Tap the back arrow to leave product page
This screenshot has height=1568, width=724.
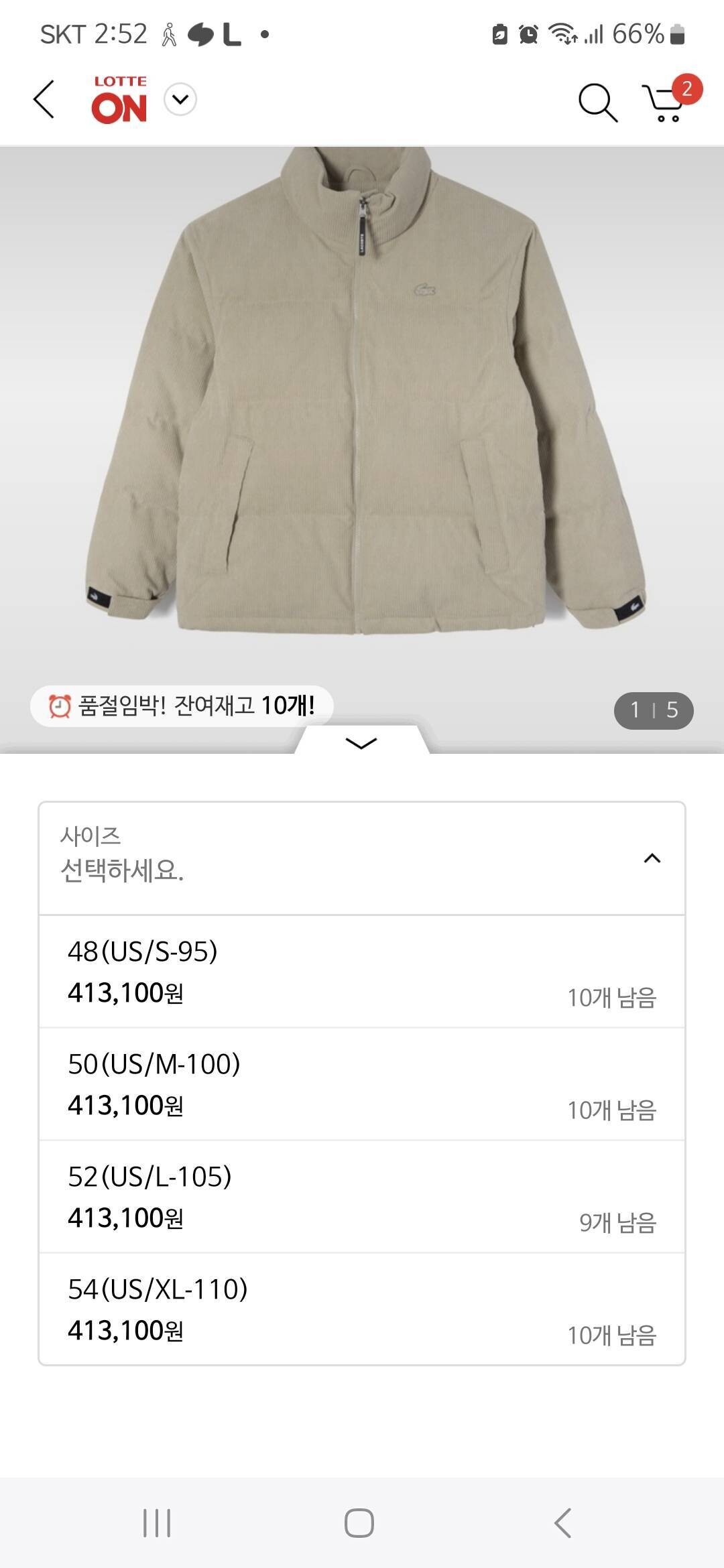(44, 101)
